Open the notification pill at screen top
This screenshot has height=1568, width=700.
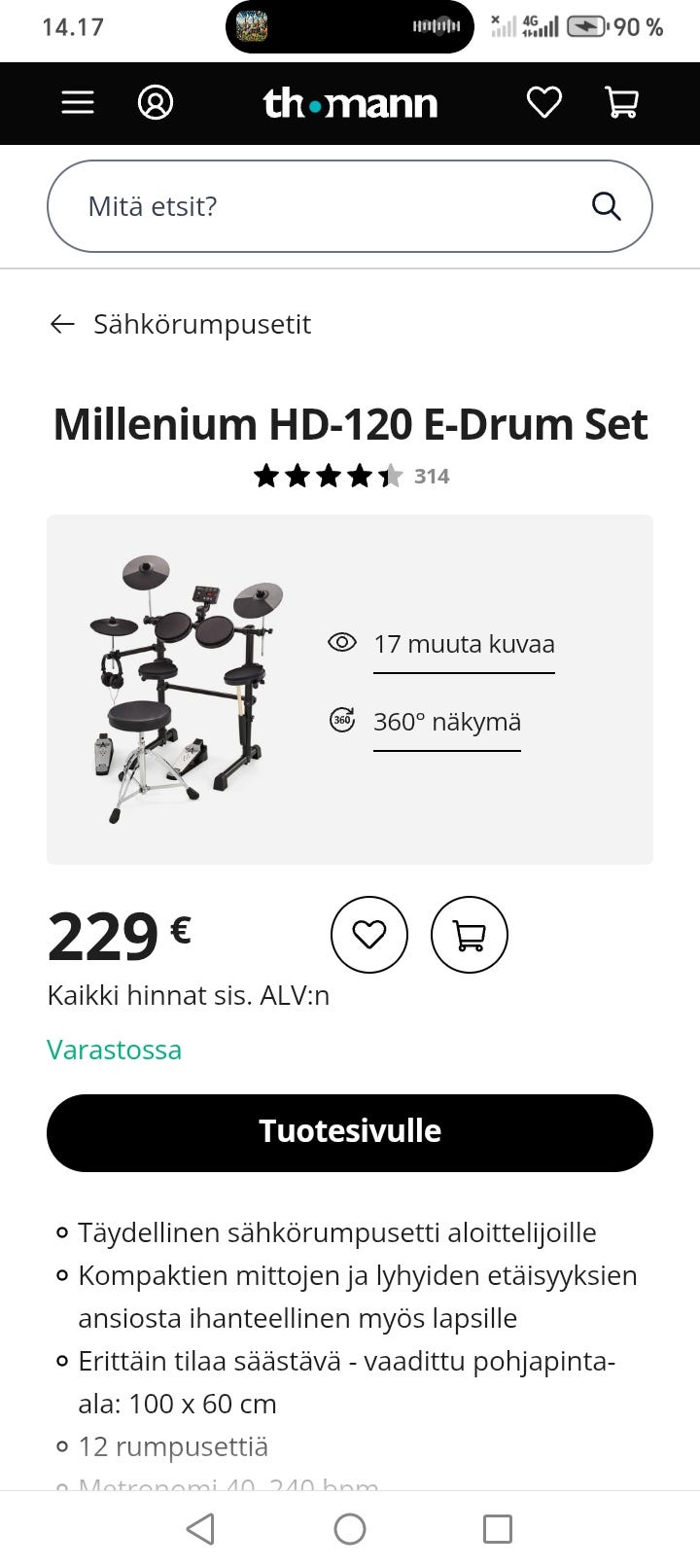click(x=350, y=29)
